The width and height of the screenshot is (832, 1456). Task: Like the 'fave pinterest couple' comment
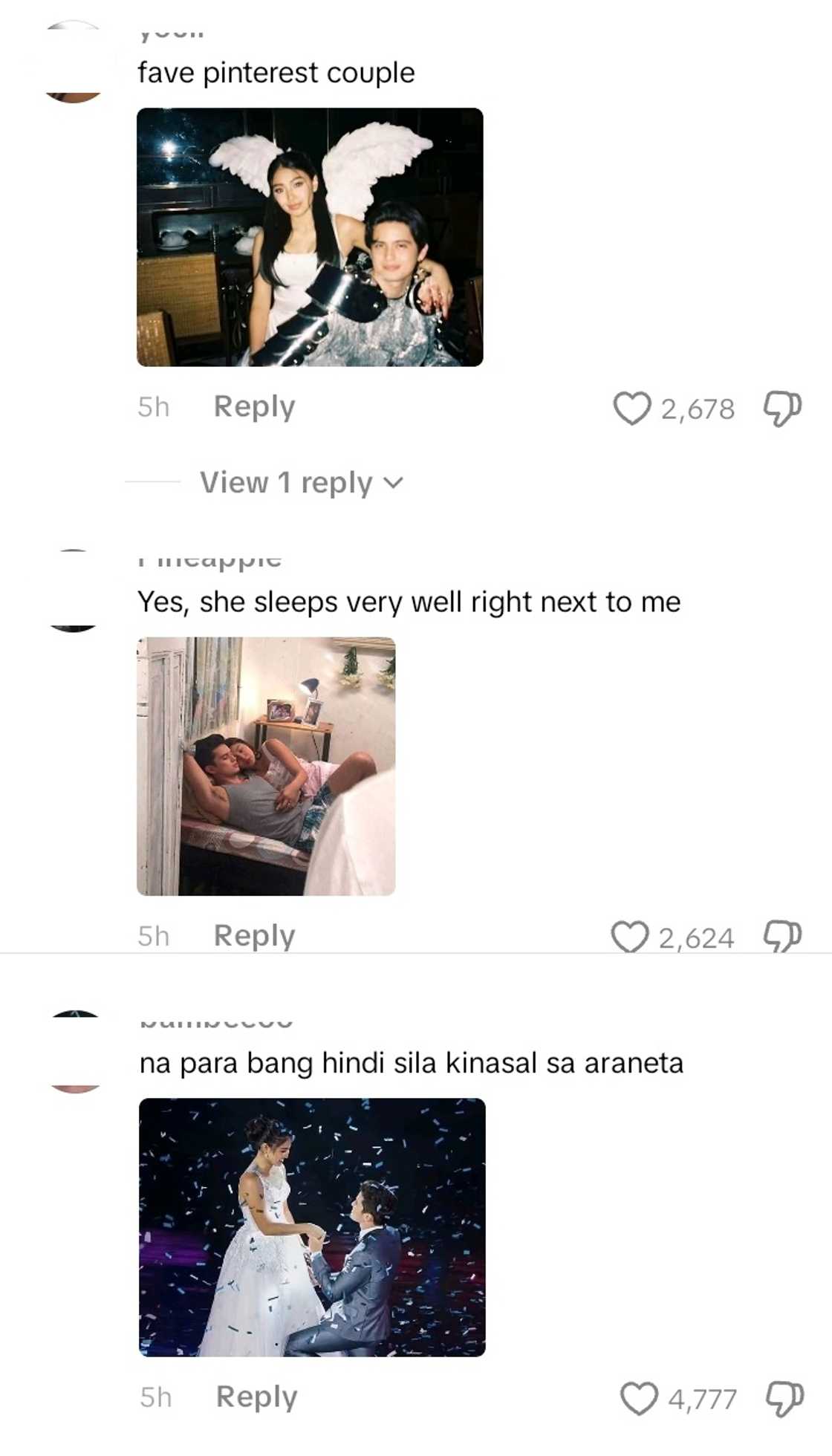click(631, 409)
